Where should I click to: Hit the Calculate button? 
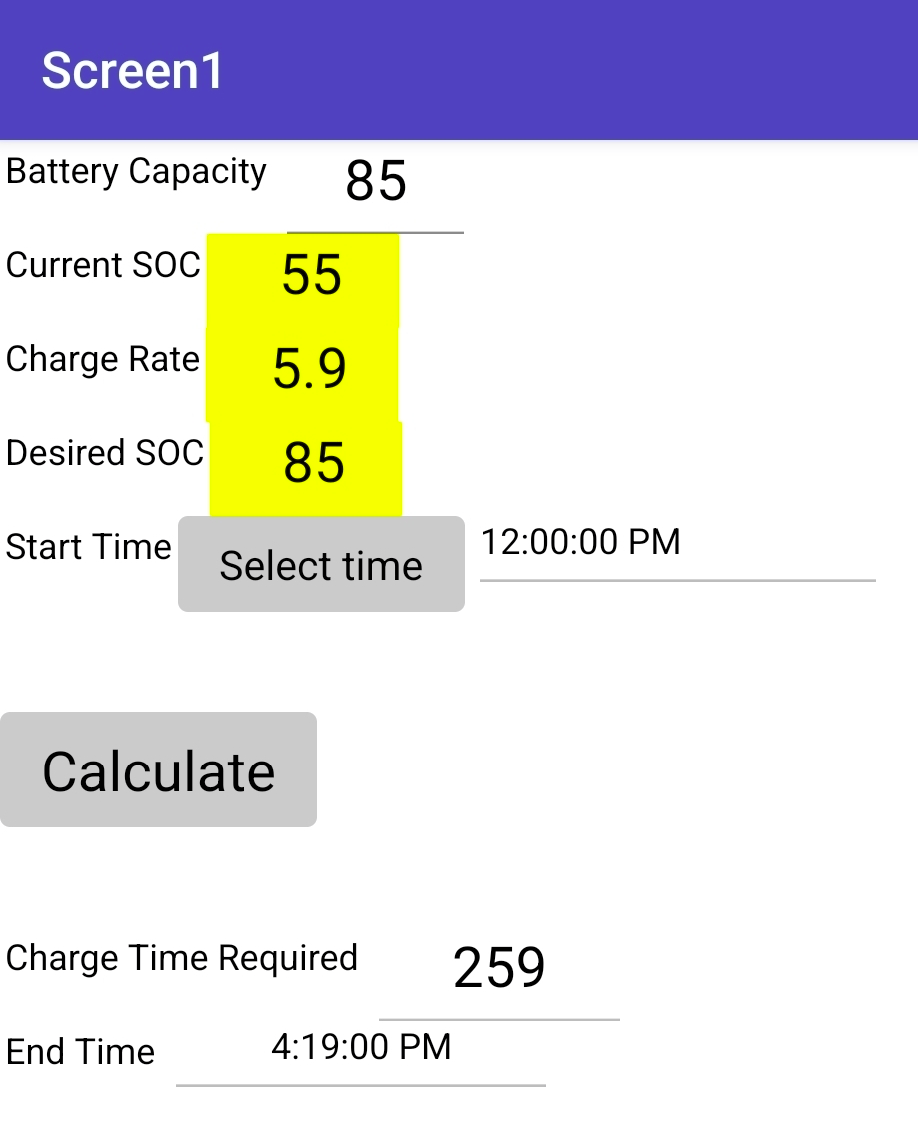[158, 770]
